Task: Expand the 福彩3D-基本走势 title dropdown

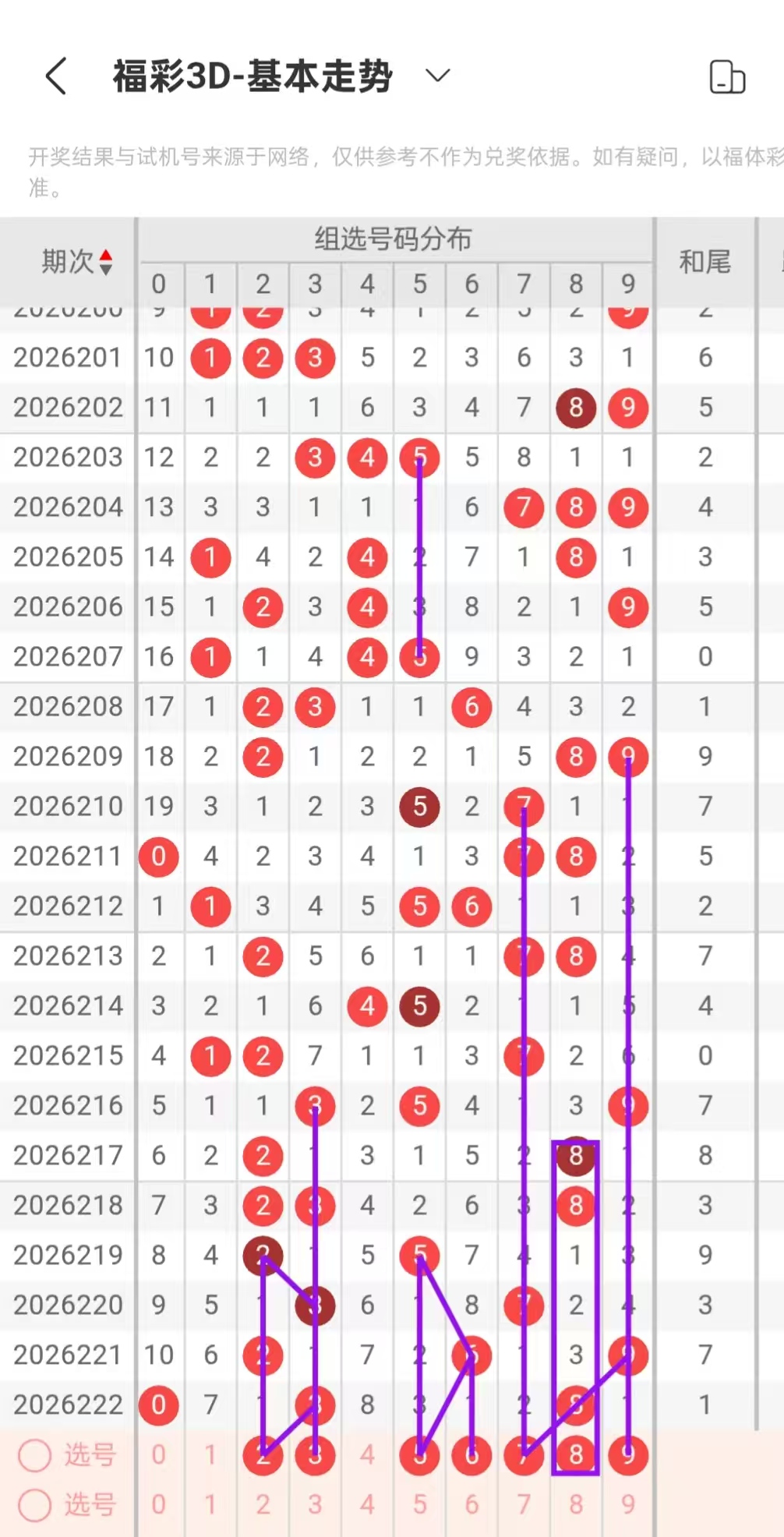Action: 438,76
